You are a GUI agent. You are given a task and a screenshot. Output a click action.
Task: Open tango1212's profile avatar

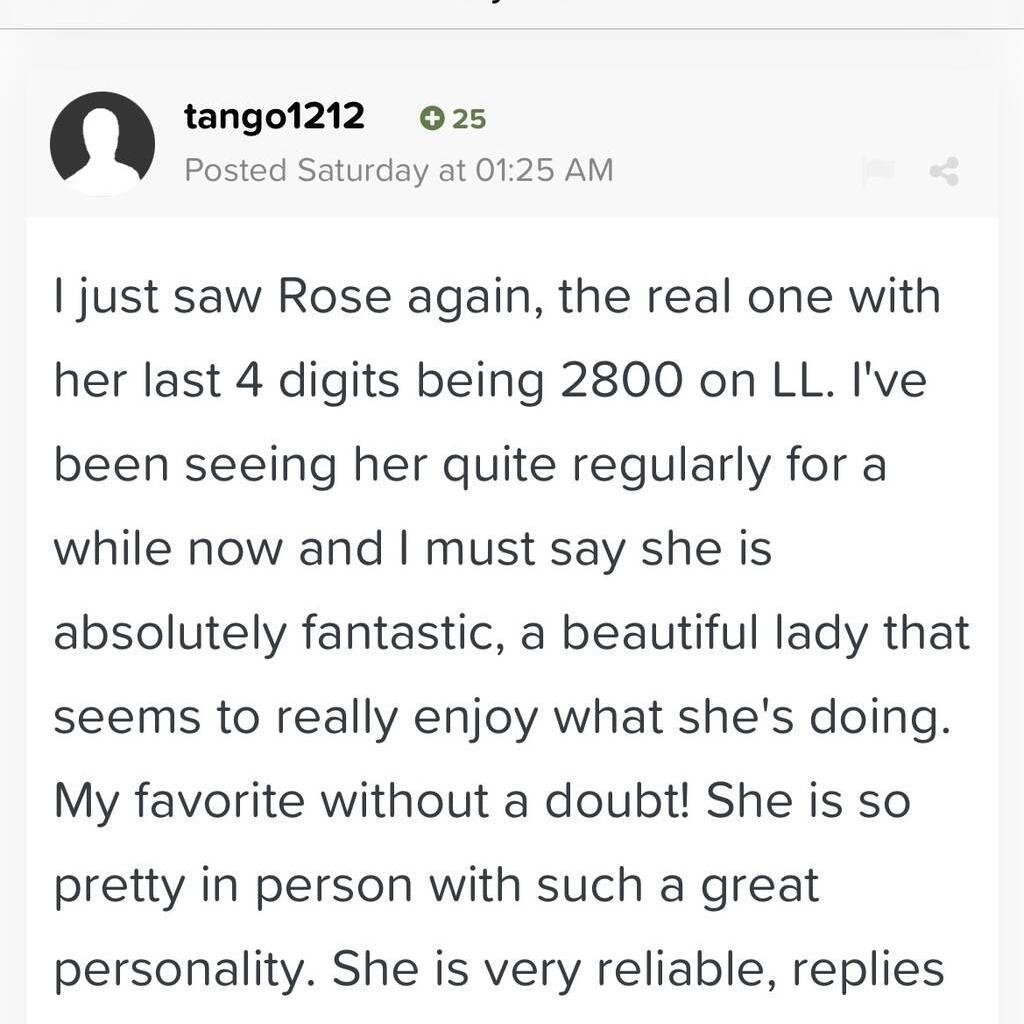coord(102,143)
